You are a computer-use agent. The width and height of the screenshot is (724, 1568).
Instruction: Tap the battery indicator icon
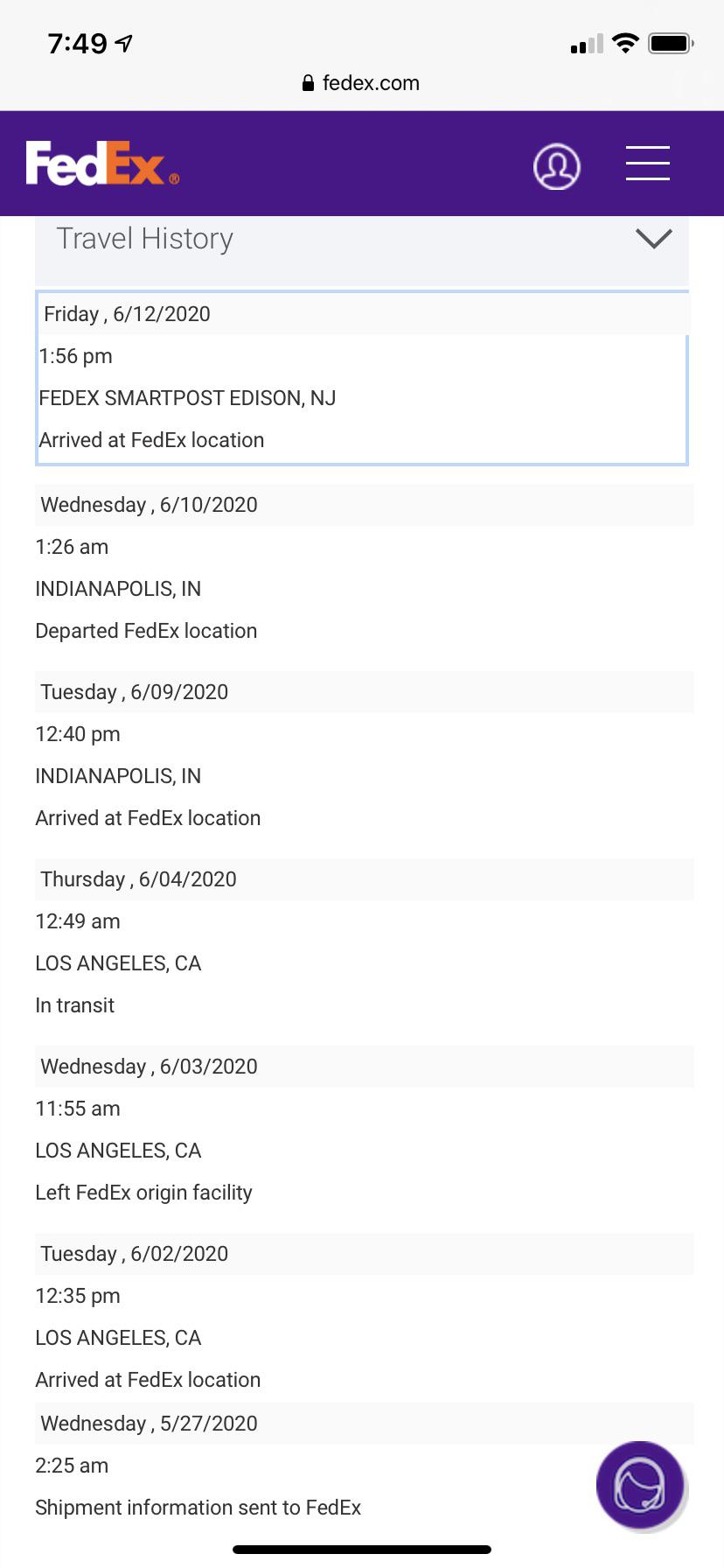(670, 42)
